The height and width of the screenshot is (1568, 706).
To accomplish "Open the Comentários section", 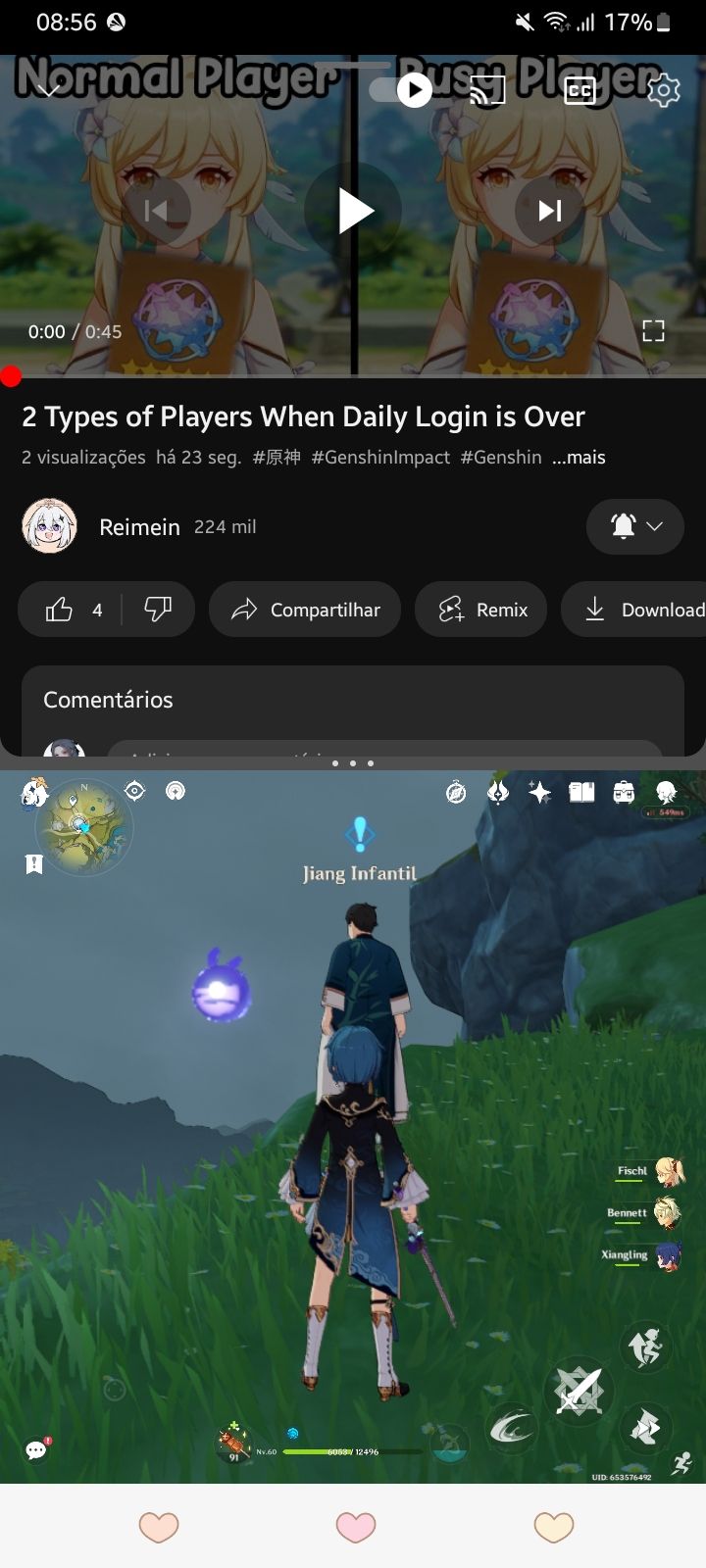I will (108, 700).
